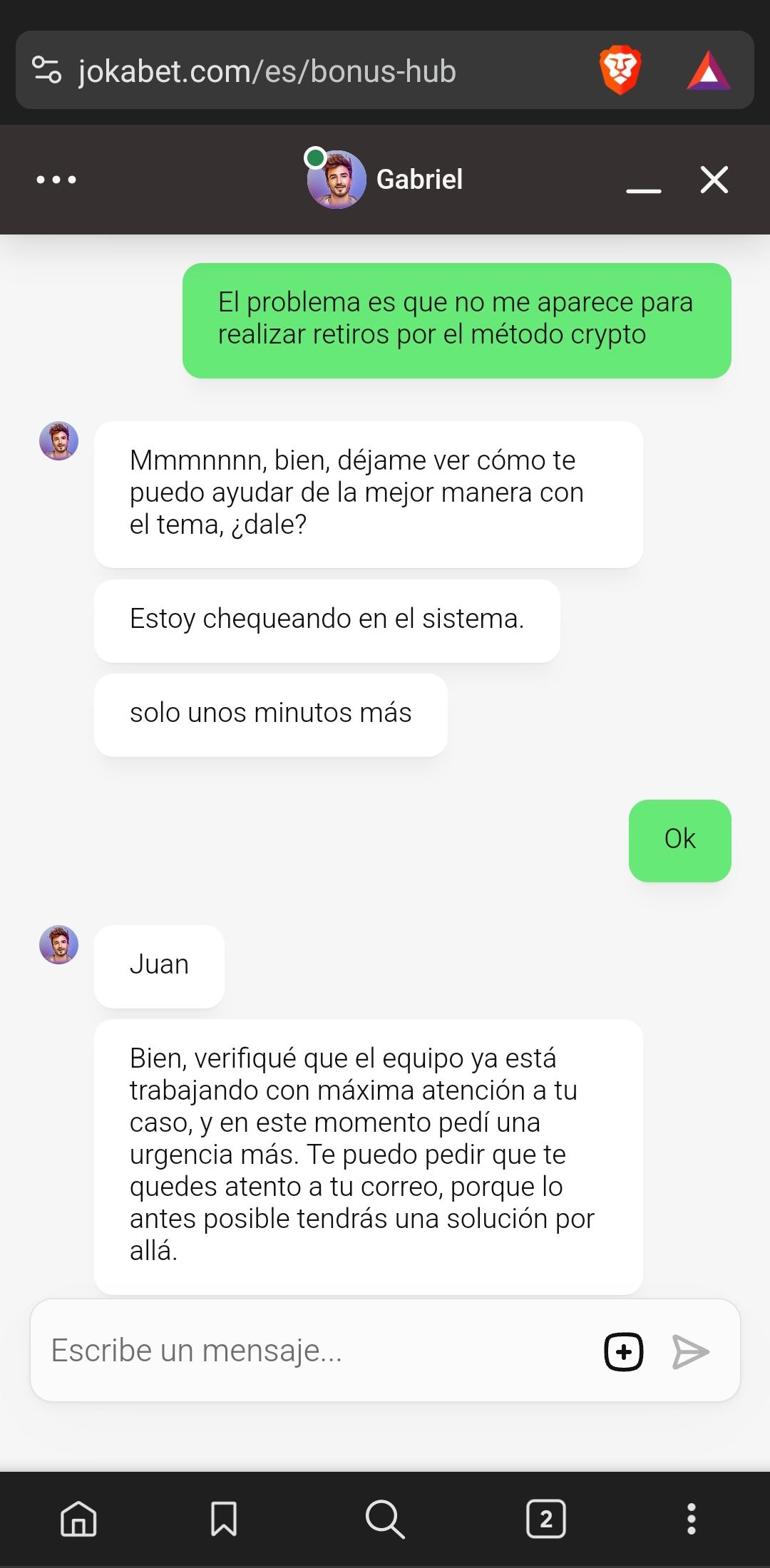Go to the browser home page
The width and height of the screenshot is (770, 1568).
click(78, 1519)
